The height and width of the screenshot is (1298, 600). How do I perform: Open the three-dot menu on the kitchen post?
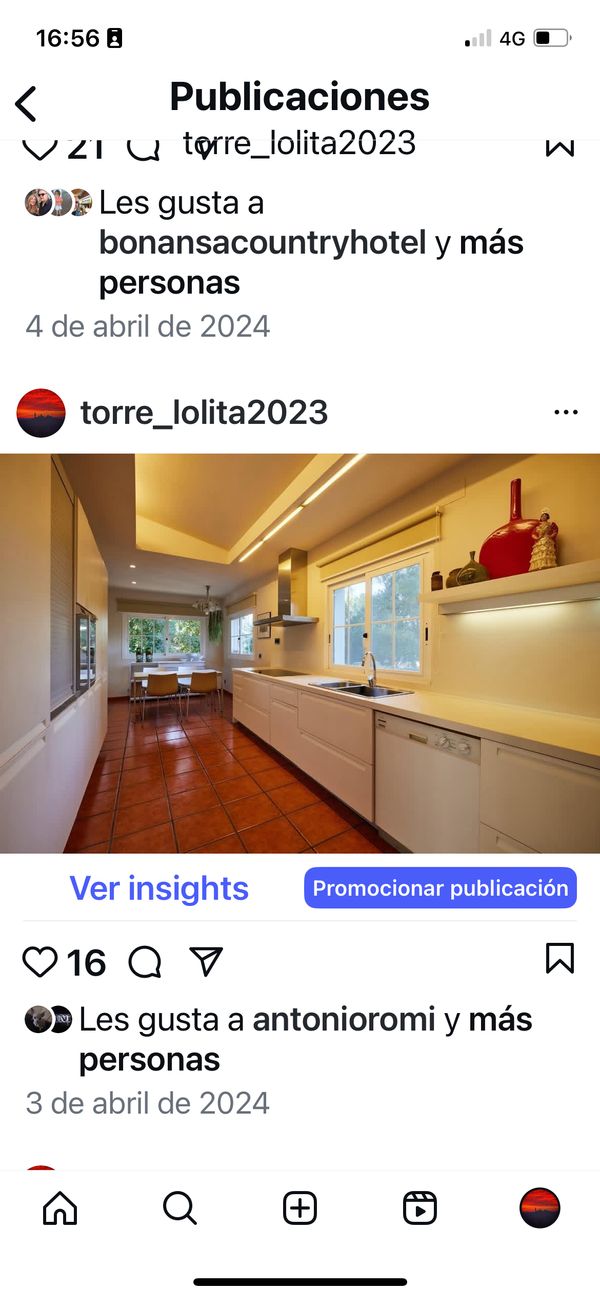coord(565,413)
